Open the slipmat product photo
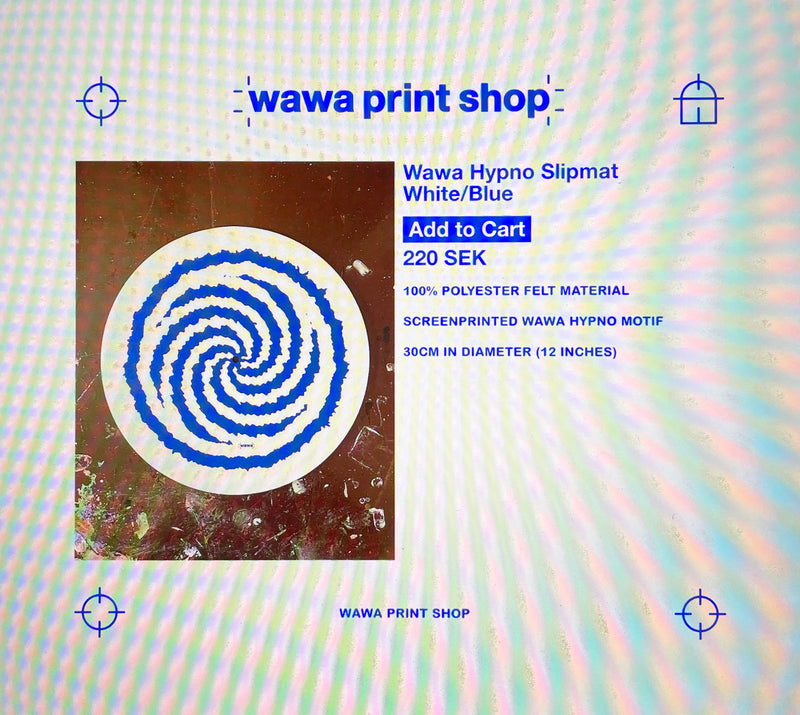 click(235, 360)
